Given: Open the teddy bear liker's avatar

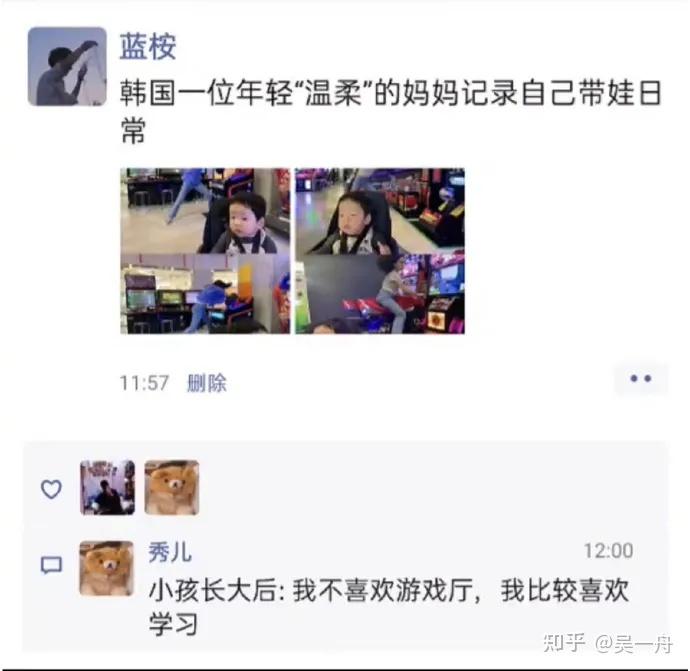Looking at the screenshot, I should 171,487.
